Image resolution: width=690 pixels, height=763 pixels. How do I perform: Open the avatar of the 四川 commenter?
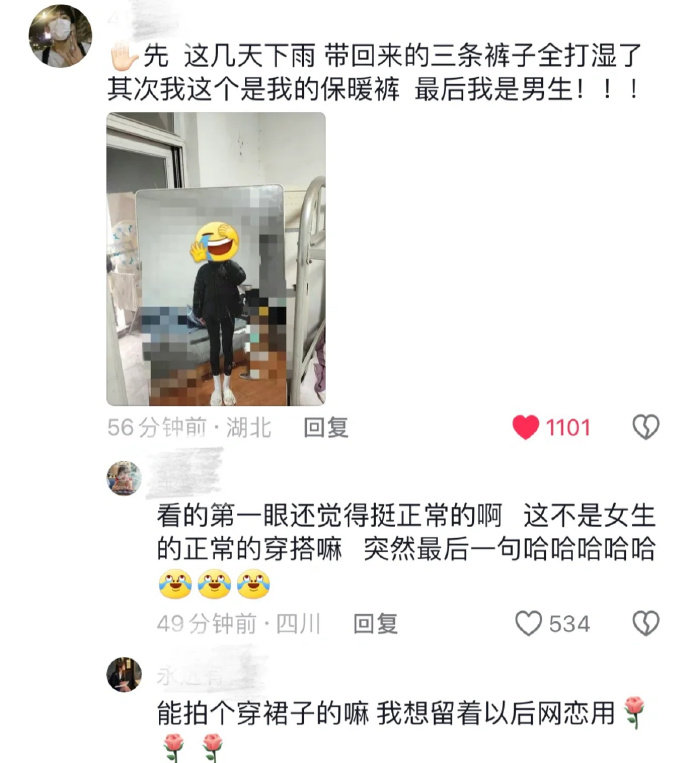point(124,478)
